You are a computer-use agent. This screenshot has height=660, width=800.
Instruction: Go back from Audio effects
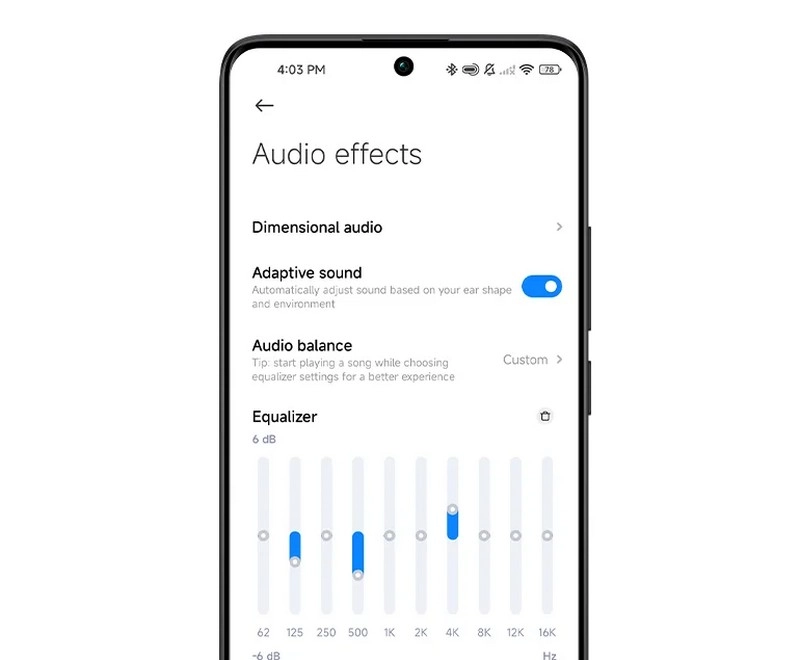[264, 106]
